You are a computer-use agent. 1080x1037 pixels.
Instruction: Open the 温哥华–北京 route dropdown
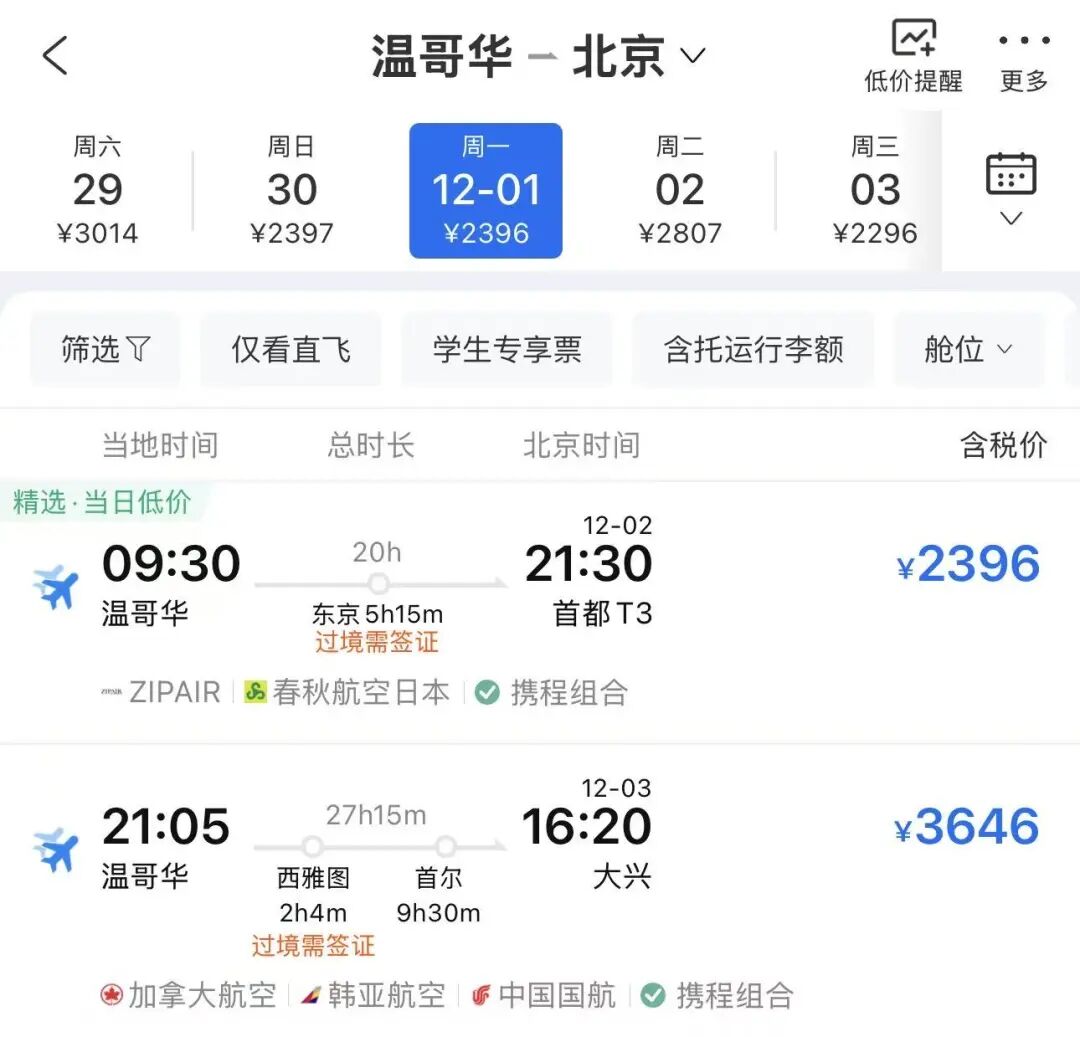click(538, 56)
